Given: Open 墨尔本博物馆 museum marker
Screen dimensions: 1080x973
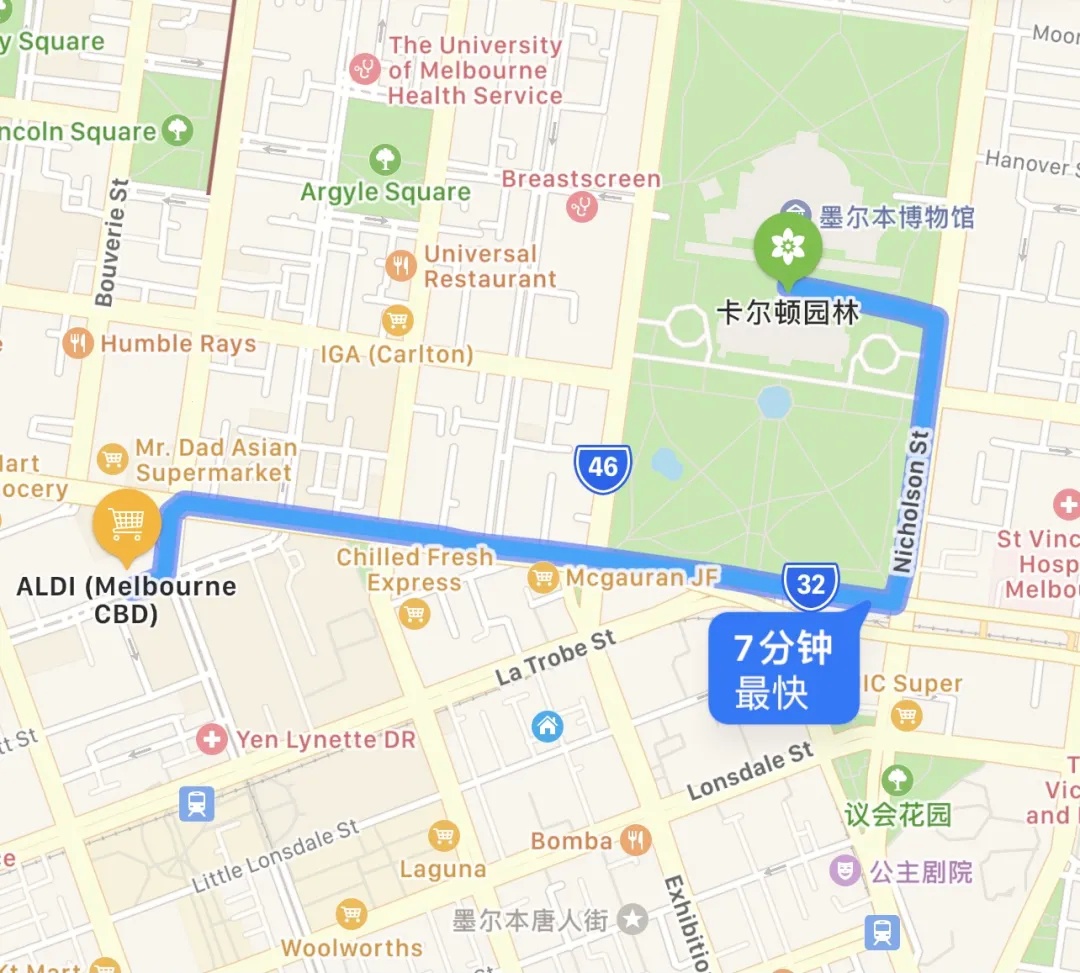Looking at the screenshot, I should 796,213.
